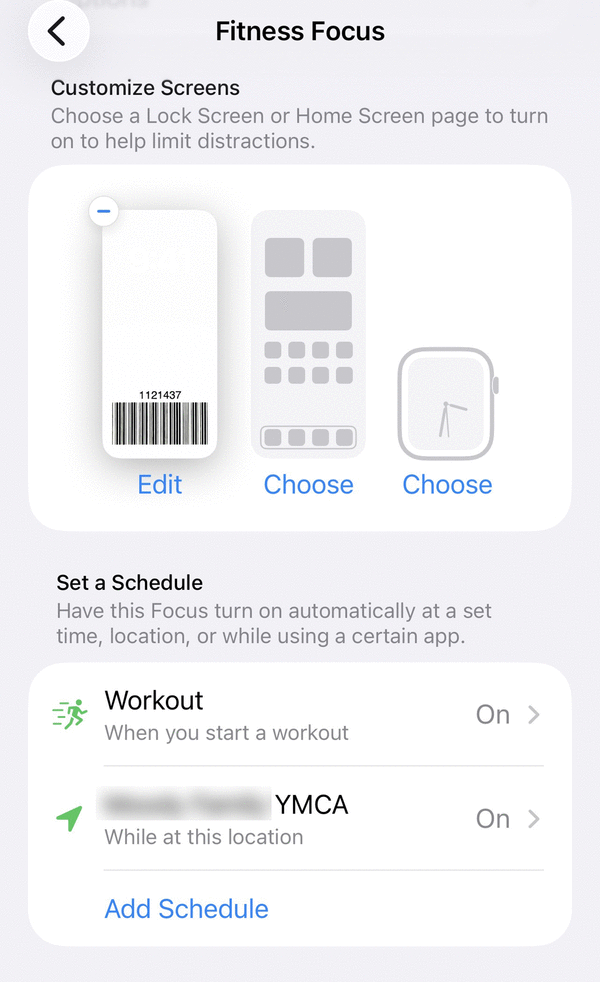This screenshot has width=600, height=982.
Task: Open the Workout schedule row
Action: [x=300, y=715]
